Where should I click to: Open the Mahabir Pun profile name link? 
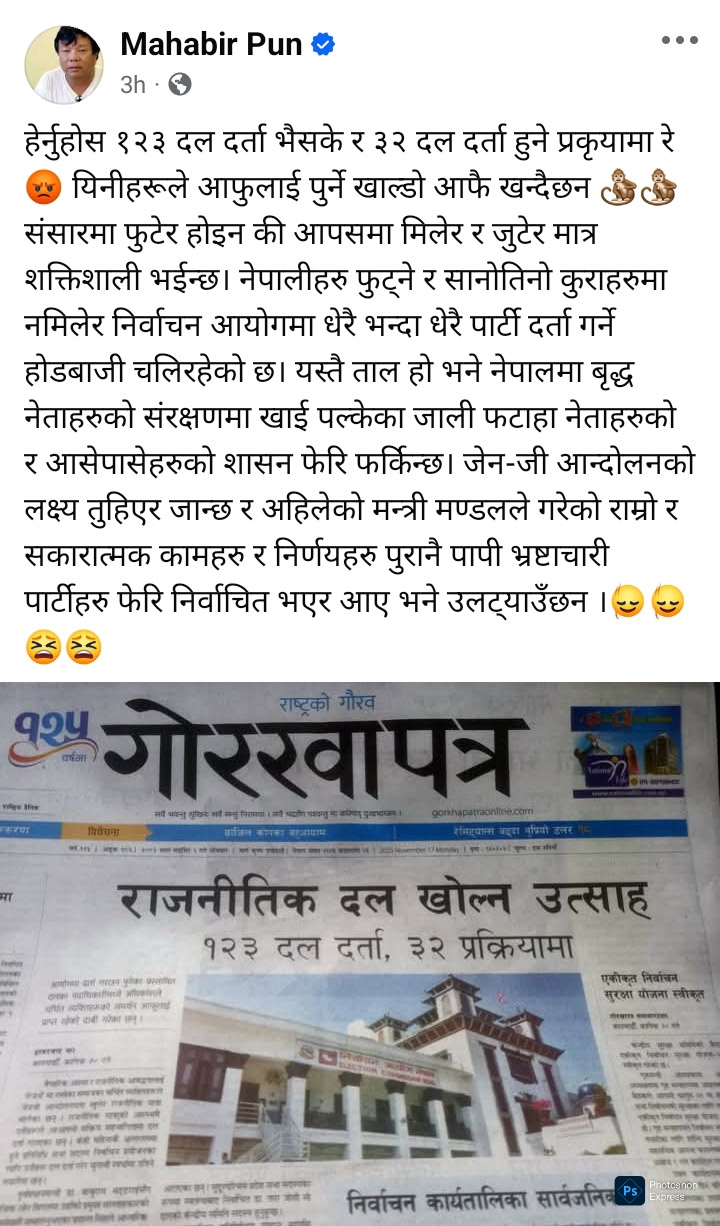(x=211, y=44)
